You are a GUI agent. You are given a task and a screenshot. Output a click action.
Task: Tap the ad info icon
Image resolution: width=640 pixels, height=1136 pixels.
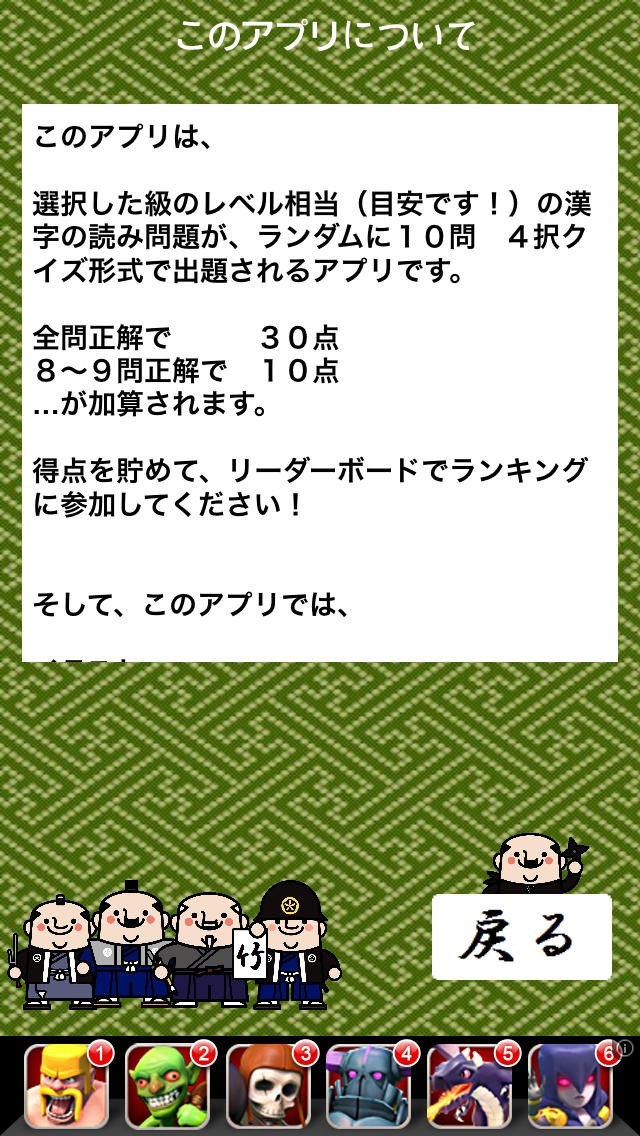[x=626, y=1048]
